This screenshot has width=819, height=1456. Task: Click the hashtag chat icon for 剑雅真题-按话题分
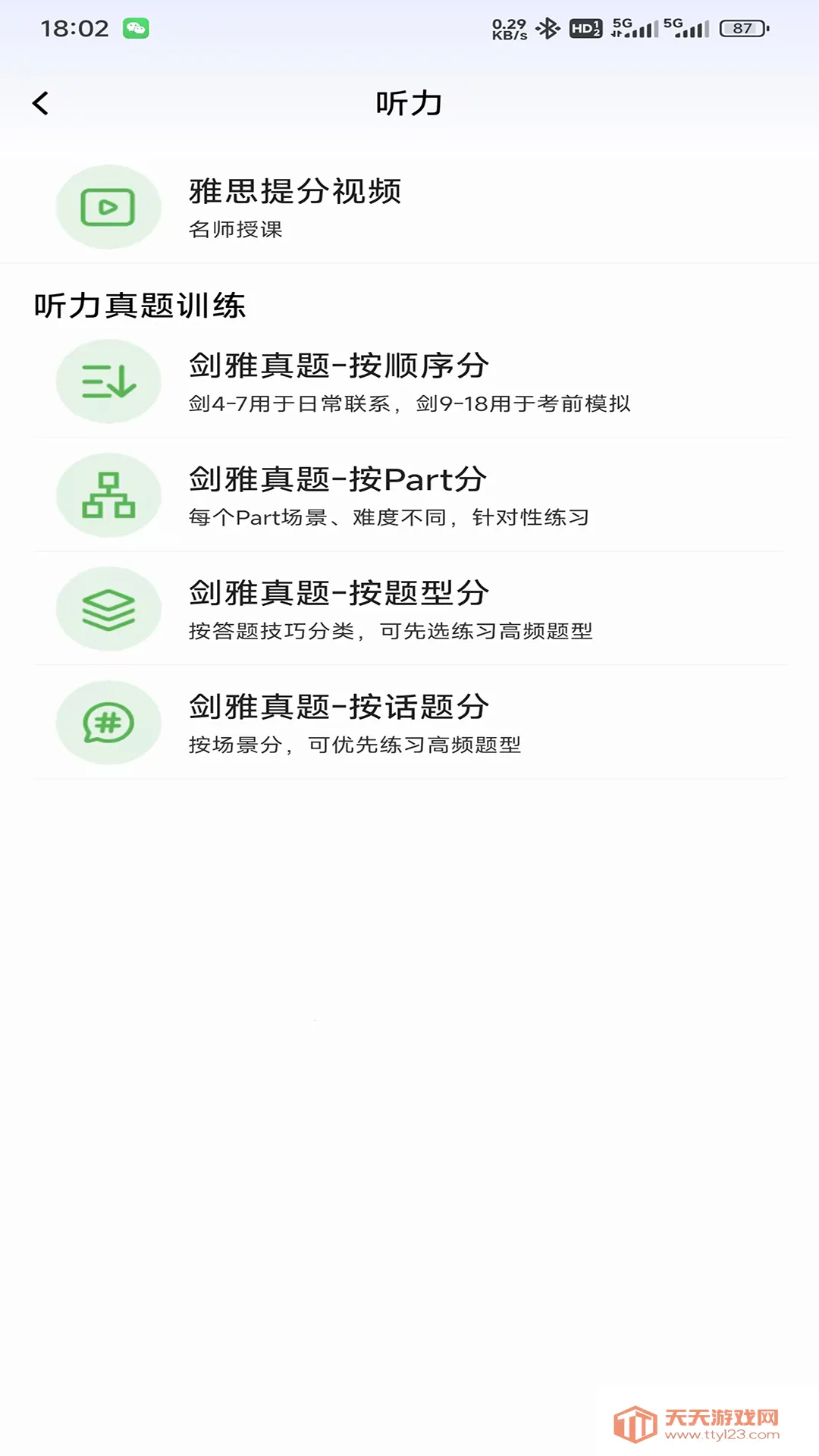click(x=108, y=722)
